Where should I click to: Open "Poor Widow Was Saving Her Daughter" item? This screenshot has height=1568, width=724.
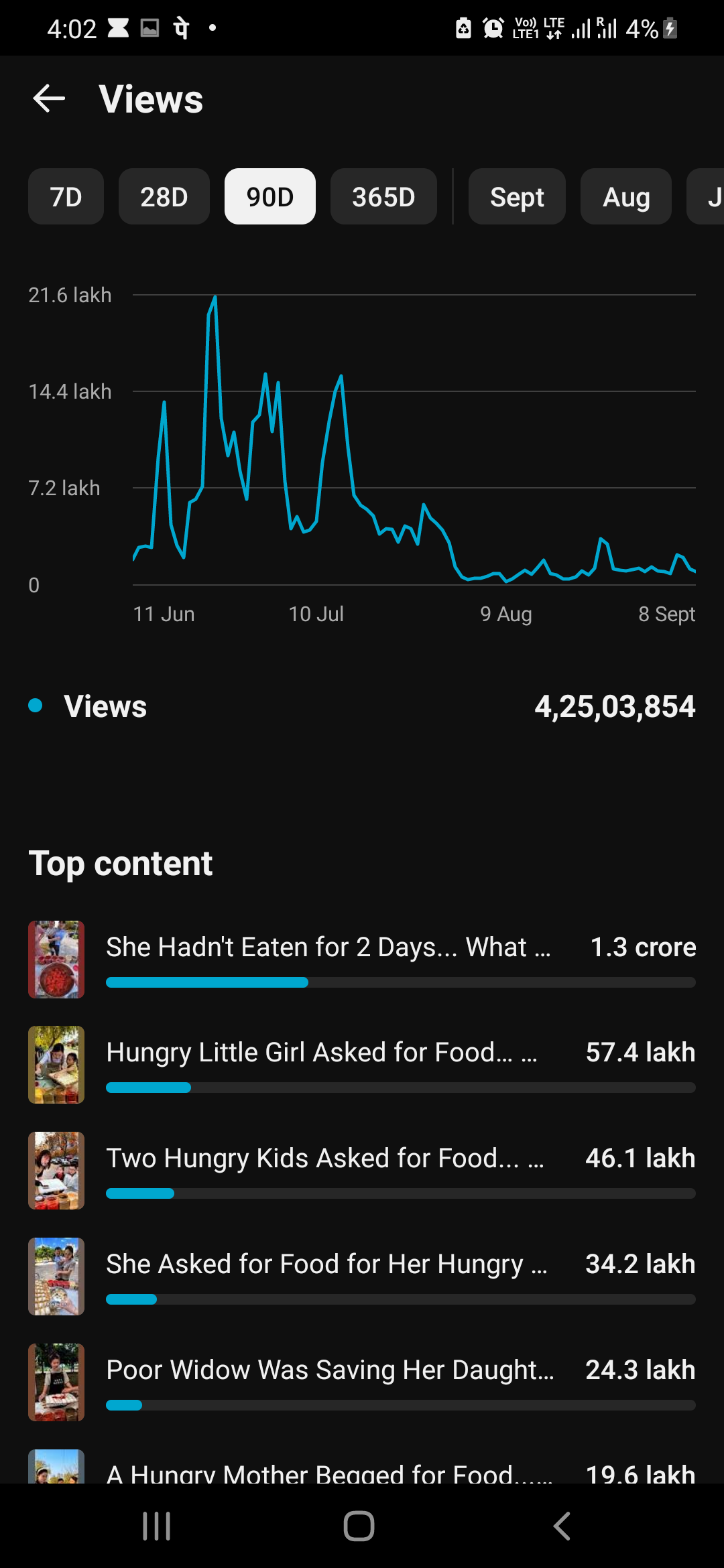click(x=362, y=1382)
